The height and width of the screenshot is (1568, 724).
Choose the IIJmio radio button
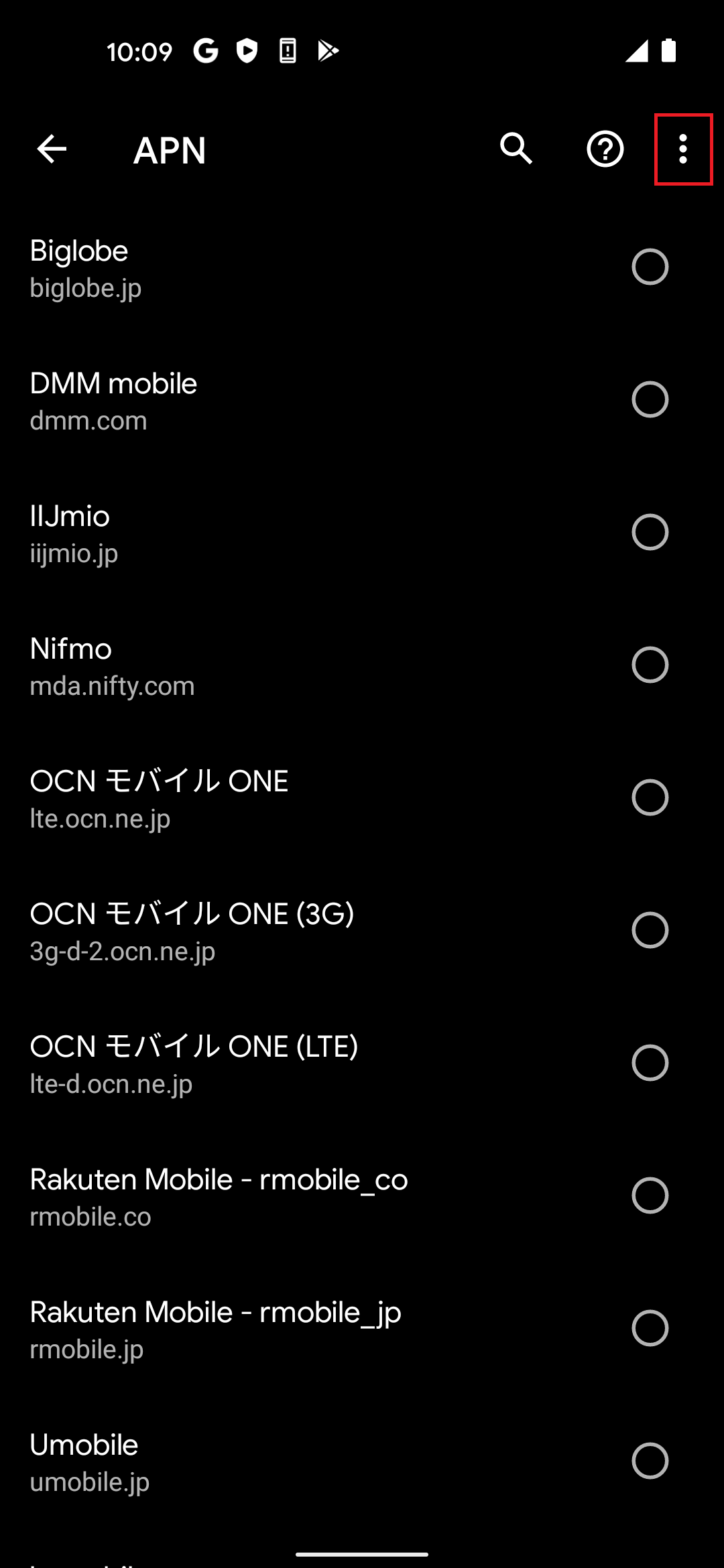click(650, 532)
